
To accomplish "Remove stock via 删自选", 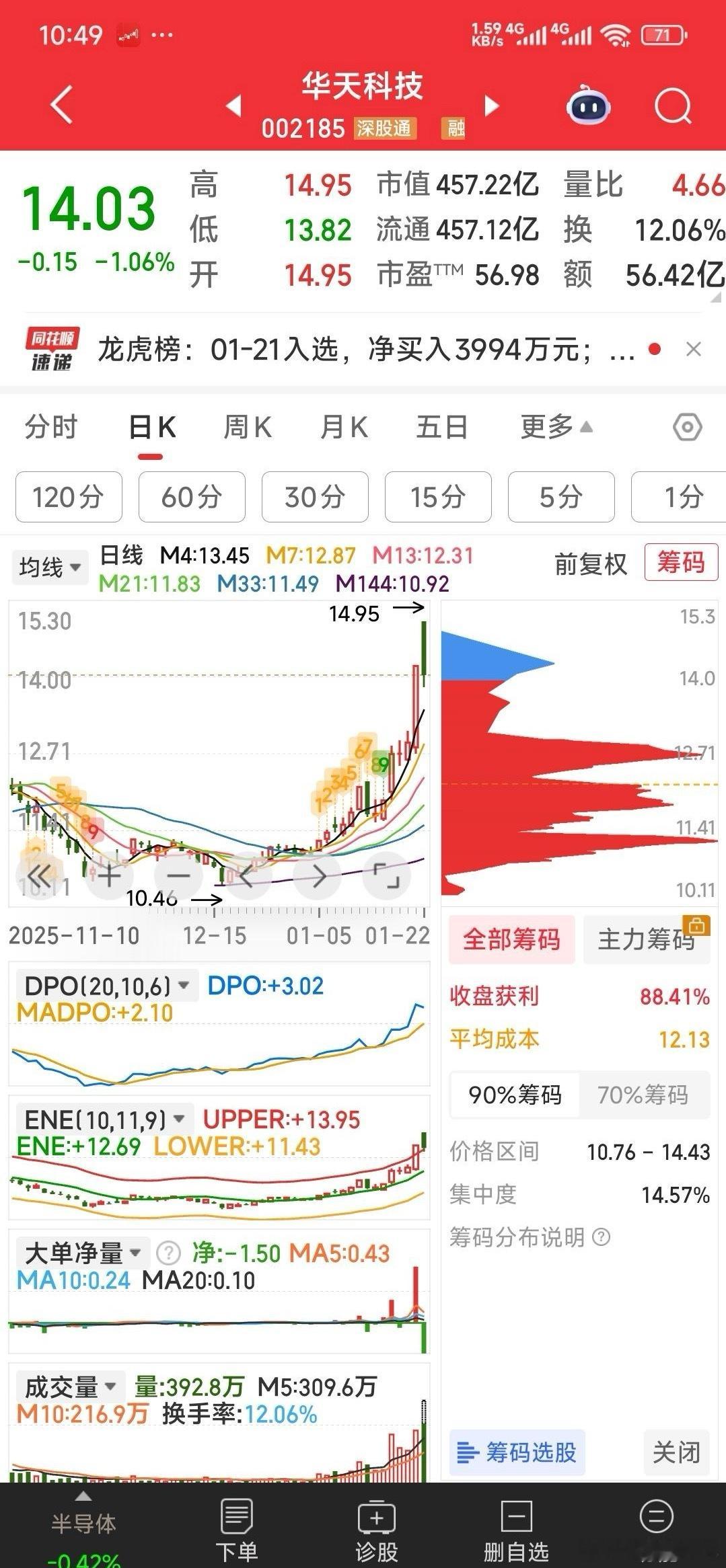I will [x=516, y=1530].
